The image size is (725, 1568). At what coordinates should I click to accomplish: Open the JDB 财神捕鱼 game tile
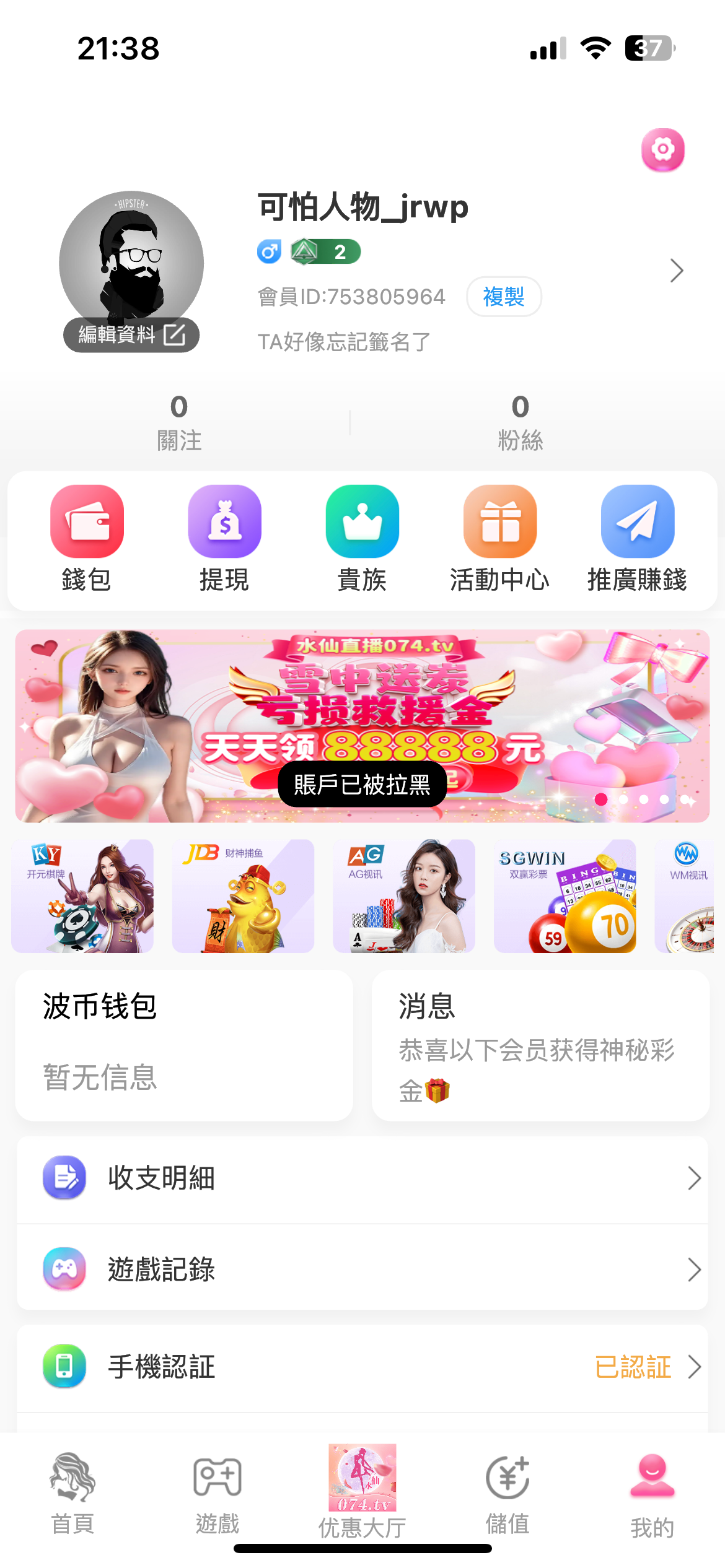pyautogui.click(x=243, y=895)
